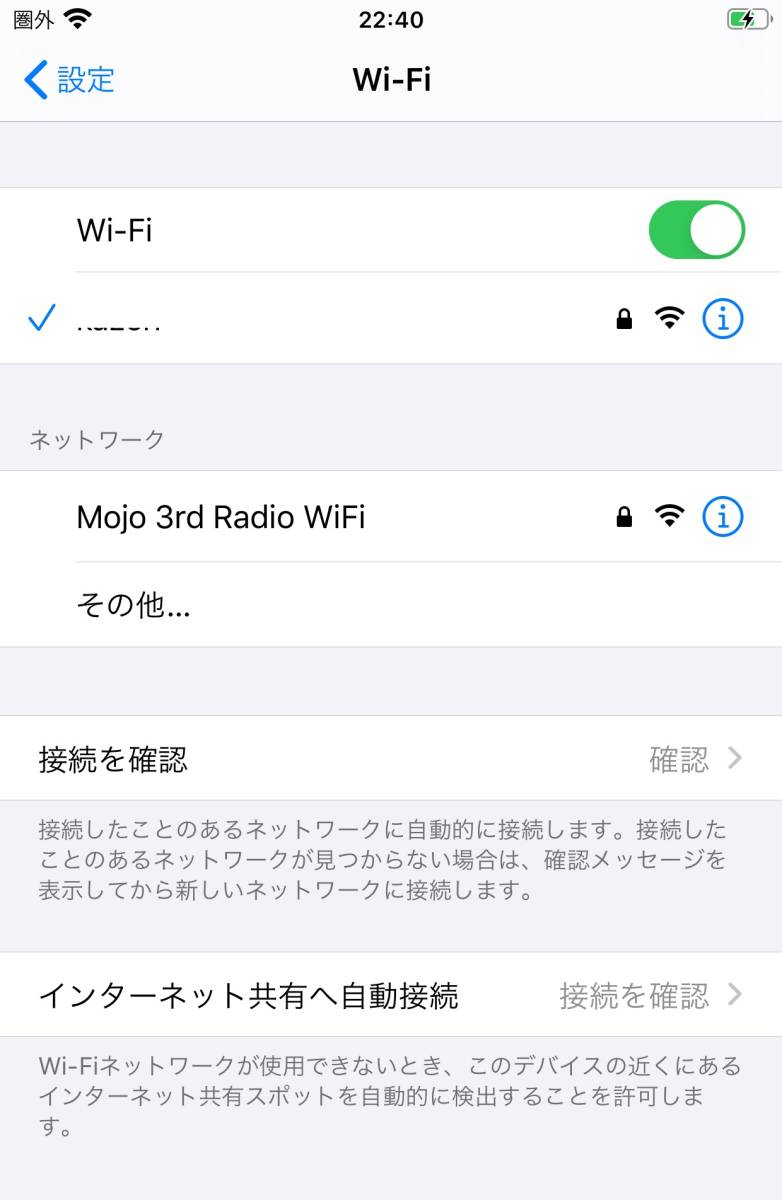Toggle Wi-Fi off
Viewport: 782px width, 1200px height.
point(696,229)
